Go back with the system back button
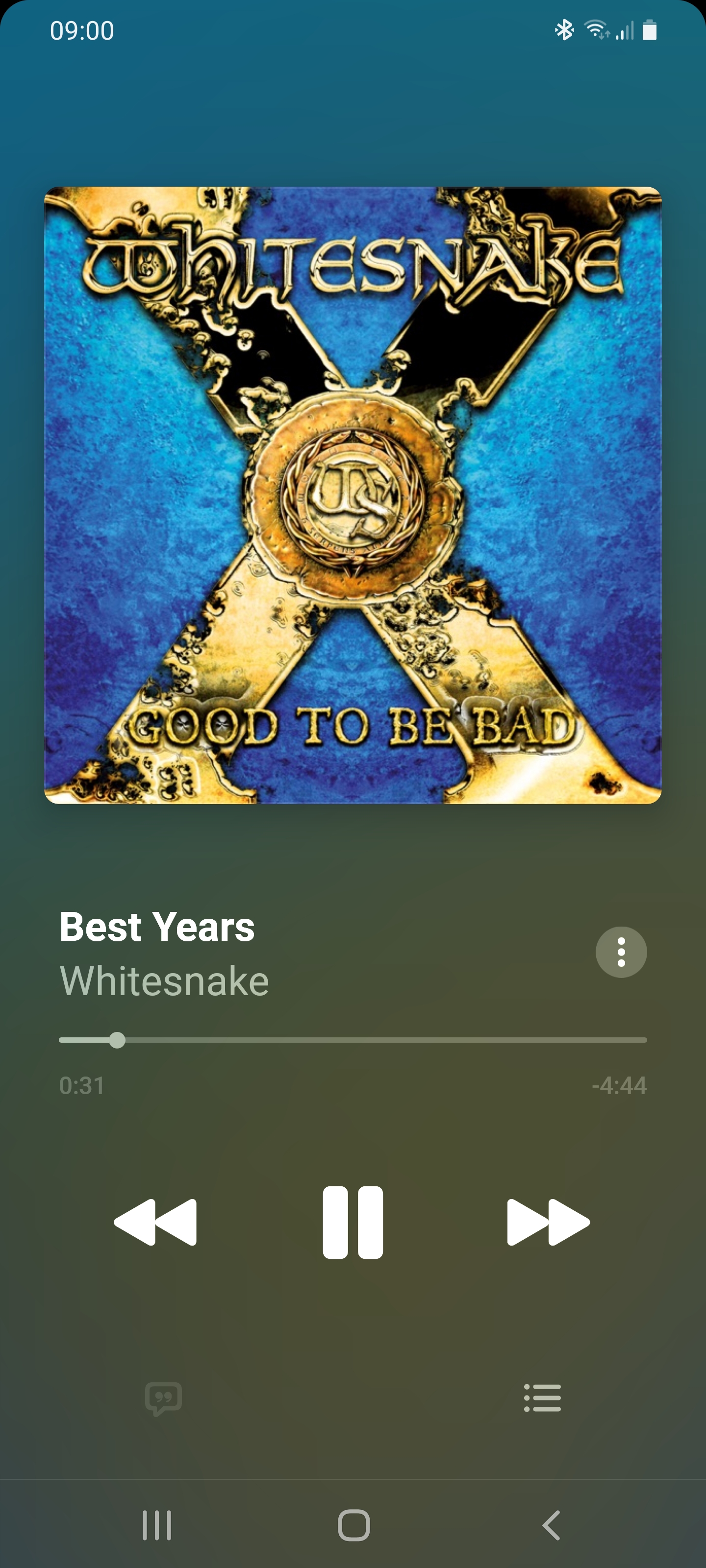 click(x=551, y=1525)
